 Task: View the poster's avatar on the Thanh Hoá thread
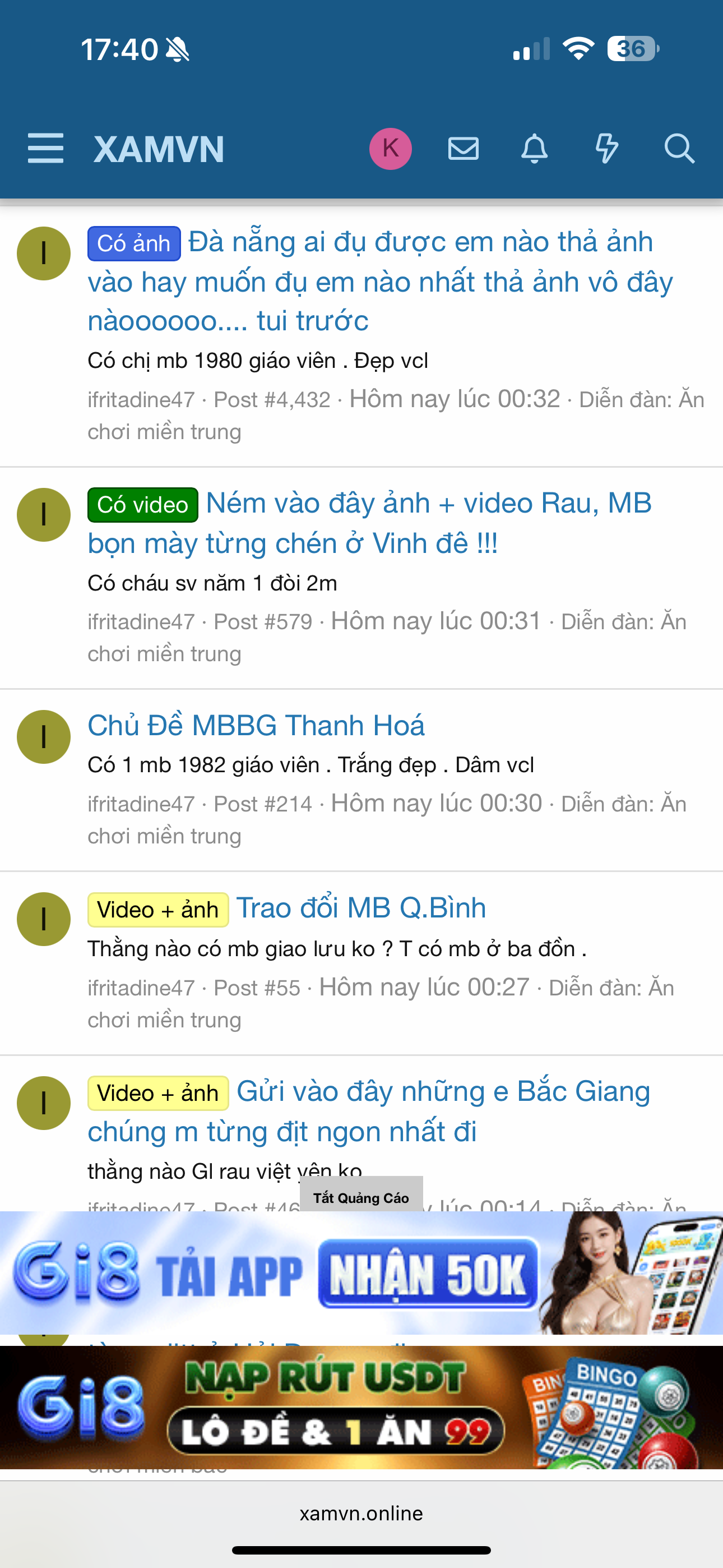(x=44, y=737)
